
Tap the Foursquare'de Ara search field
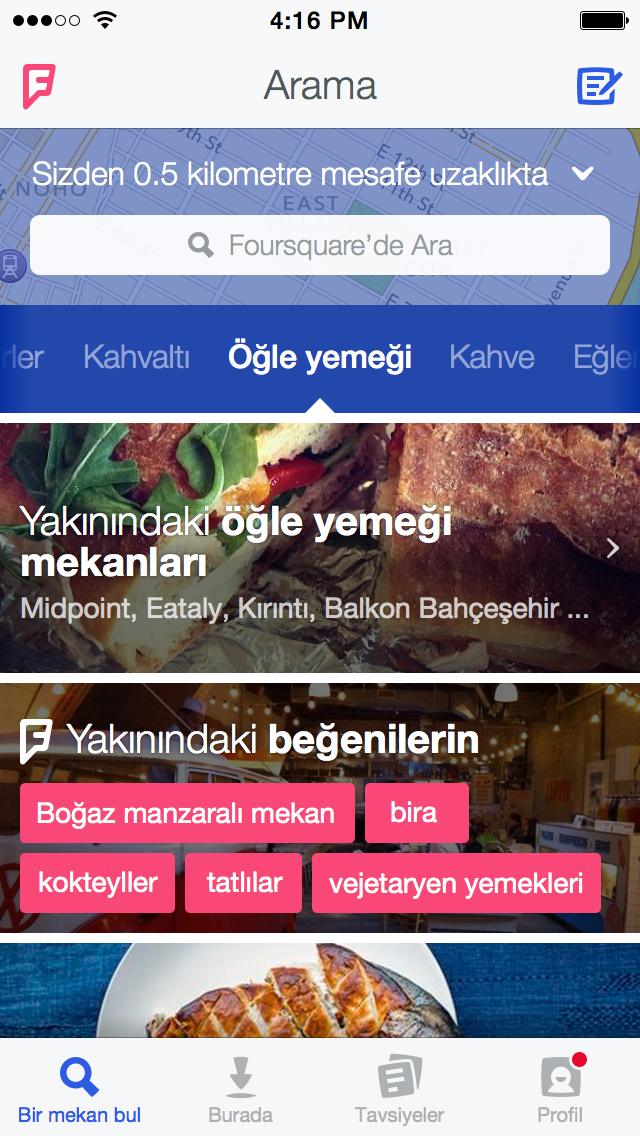[x=320, y=245]
